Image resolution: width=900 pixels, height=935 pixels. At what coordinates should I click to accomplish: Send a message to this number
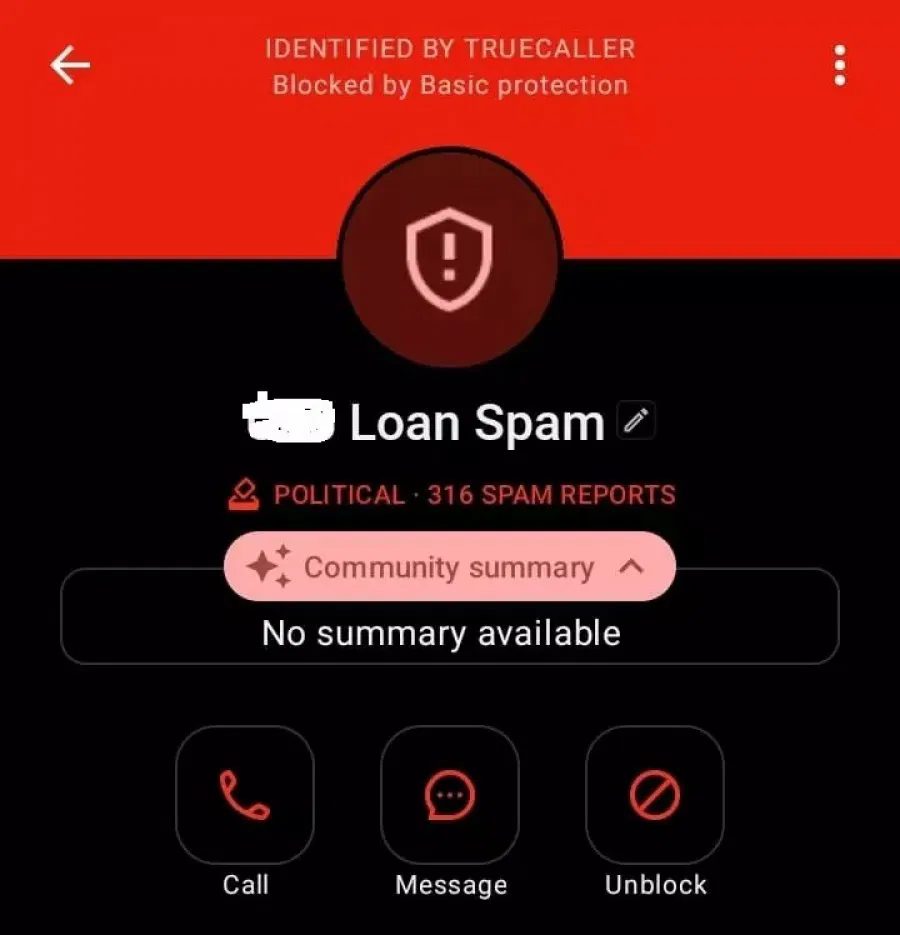coord(450,796)
